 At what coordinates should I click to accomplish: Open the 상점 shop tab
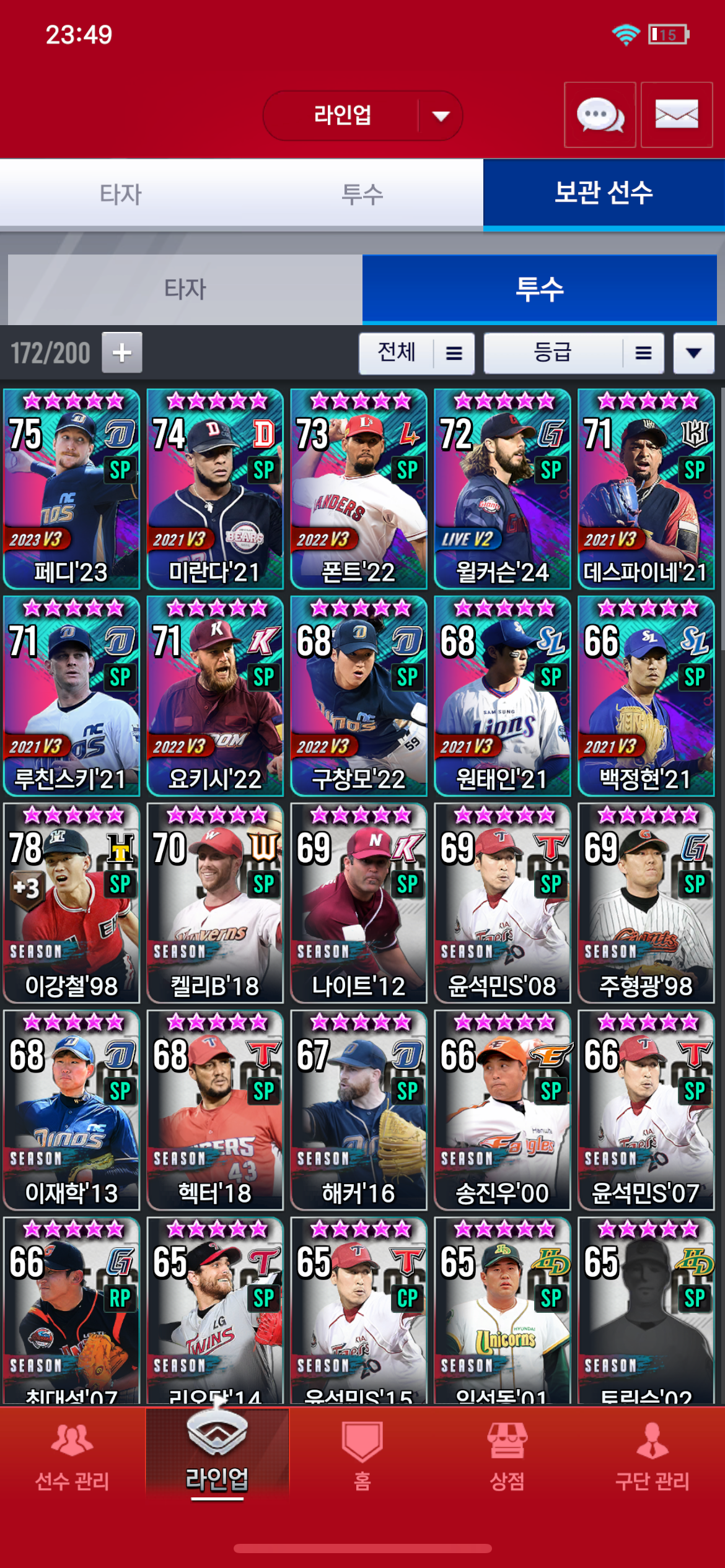(x=507, y=1457)
